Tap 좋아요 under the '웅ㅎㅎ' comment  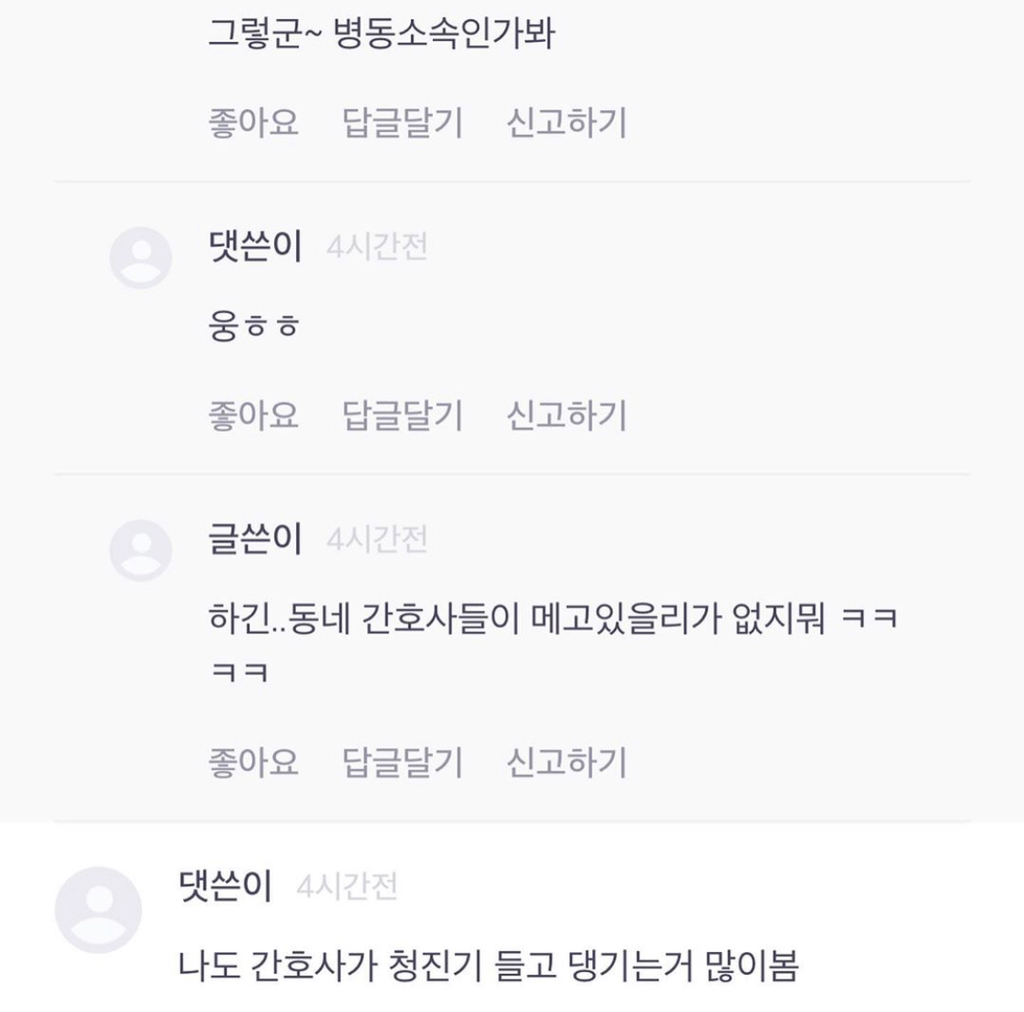tap(253, 415)
